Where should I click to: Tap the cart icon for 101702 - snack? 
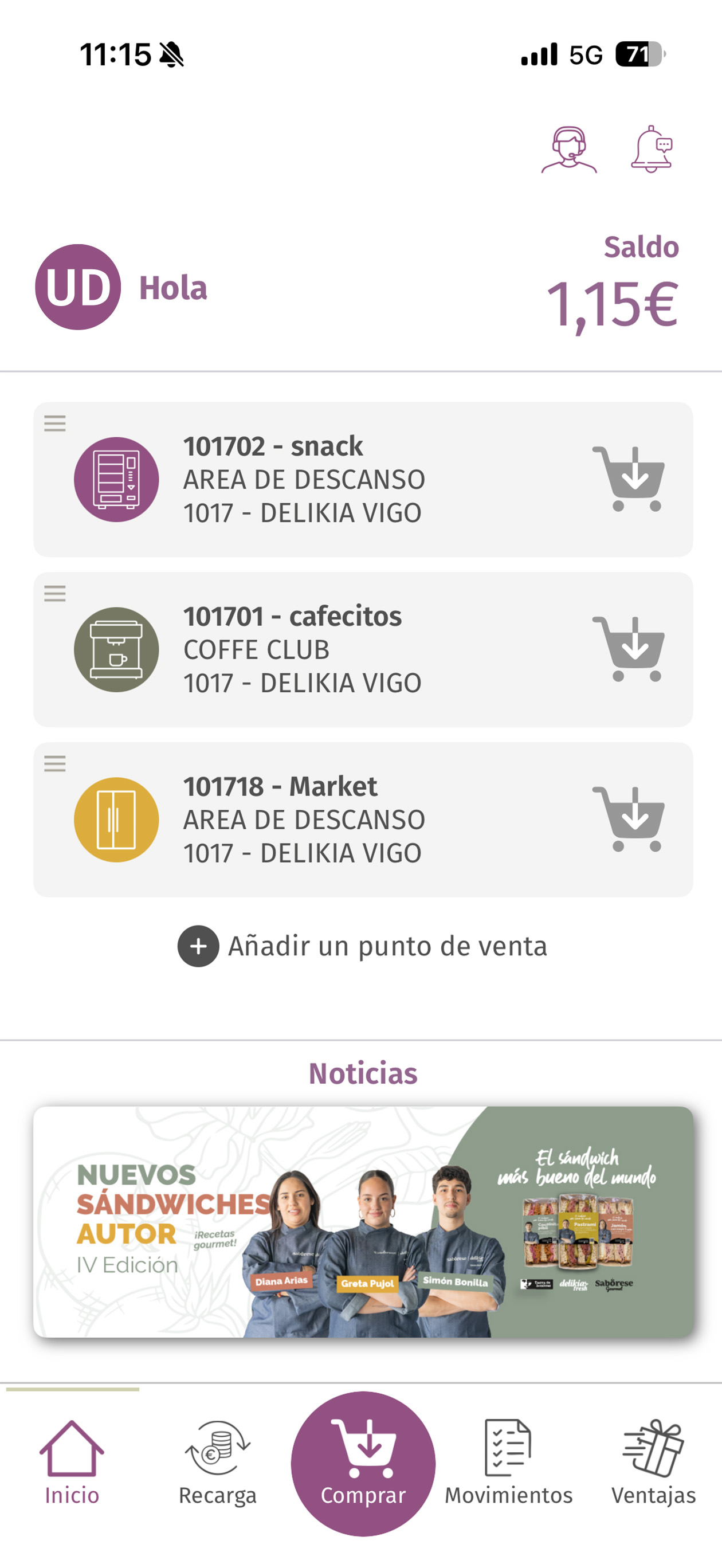pos(629,479)
